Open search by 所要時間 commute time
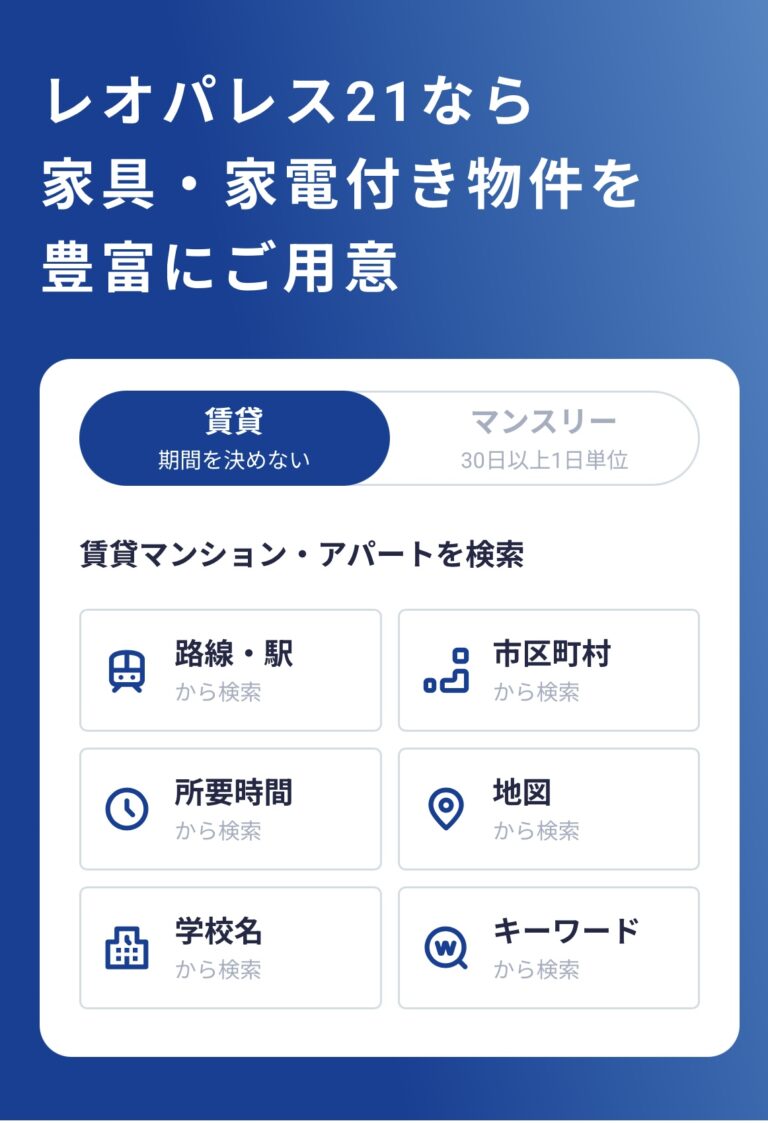768x1123 pixels. (x=228, y=807)
